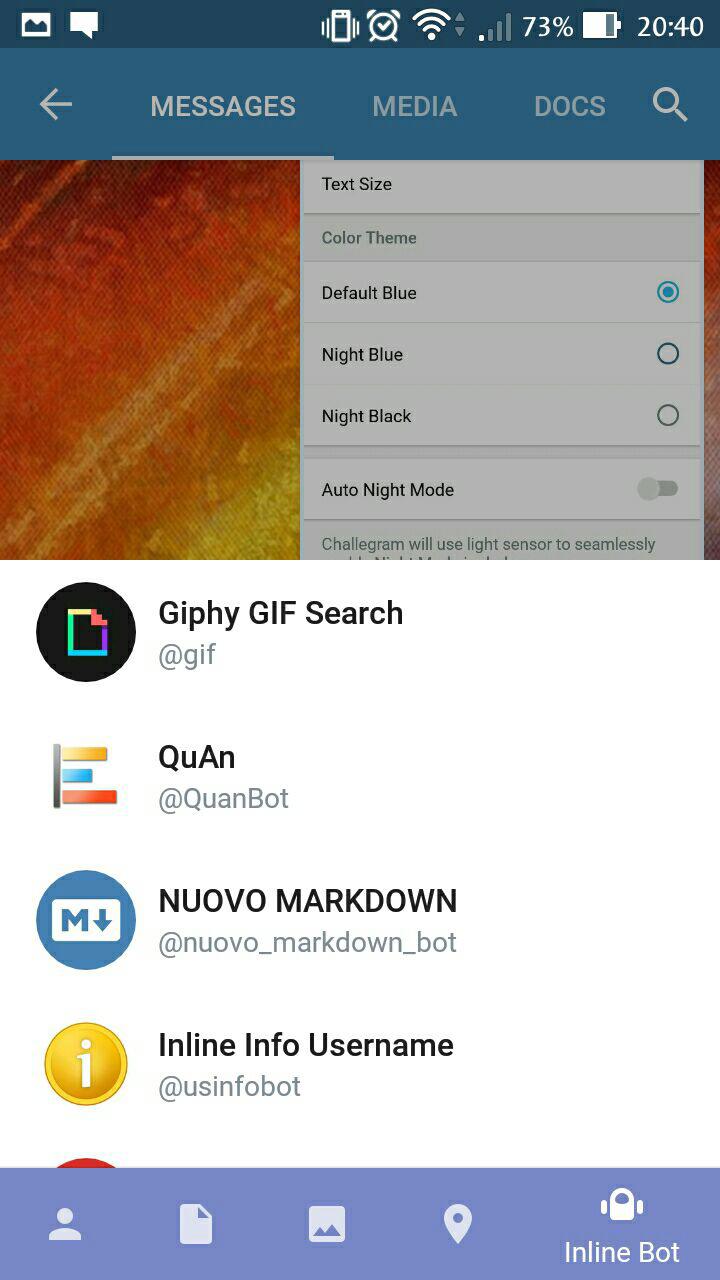
Task: Switch to the Media tab
Action: 415,106
